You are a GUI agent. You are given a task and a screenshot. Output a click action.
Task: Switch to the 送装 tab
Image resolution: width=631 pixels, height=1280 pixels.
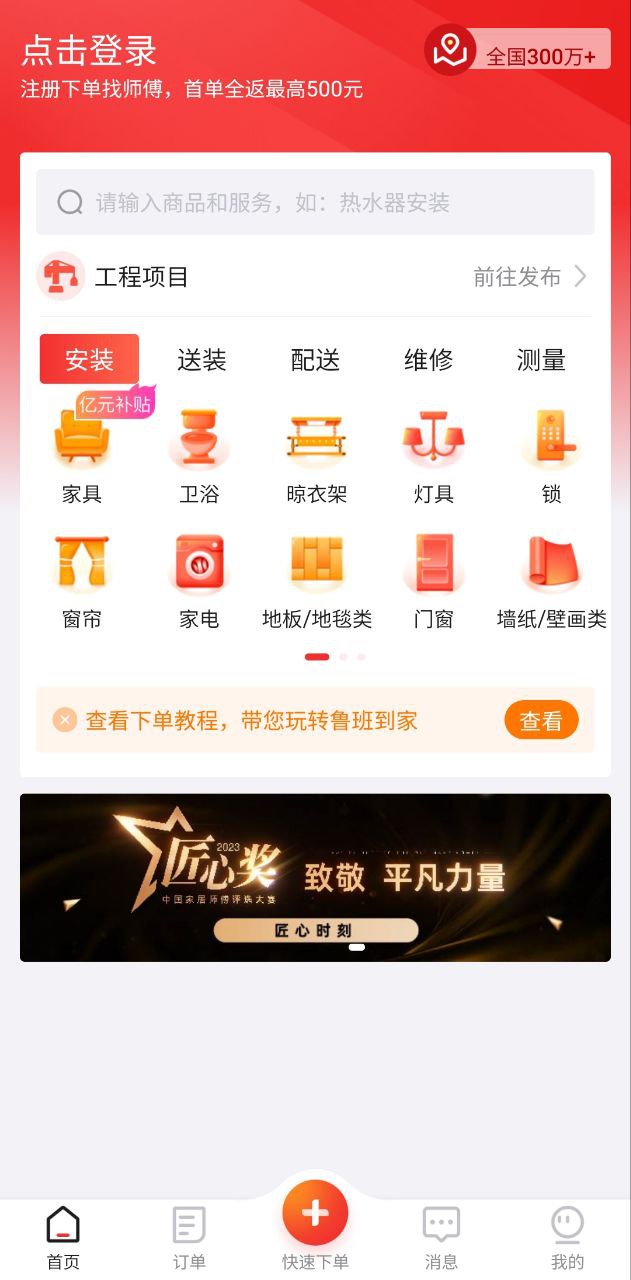(x=202, y=360)
